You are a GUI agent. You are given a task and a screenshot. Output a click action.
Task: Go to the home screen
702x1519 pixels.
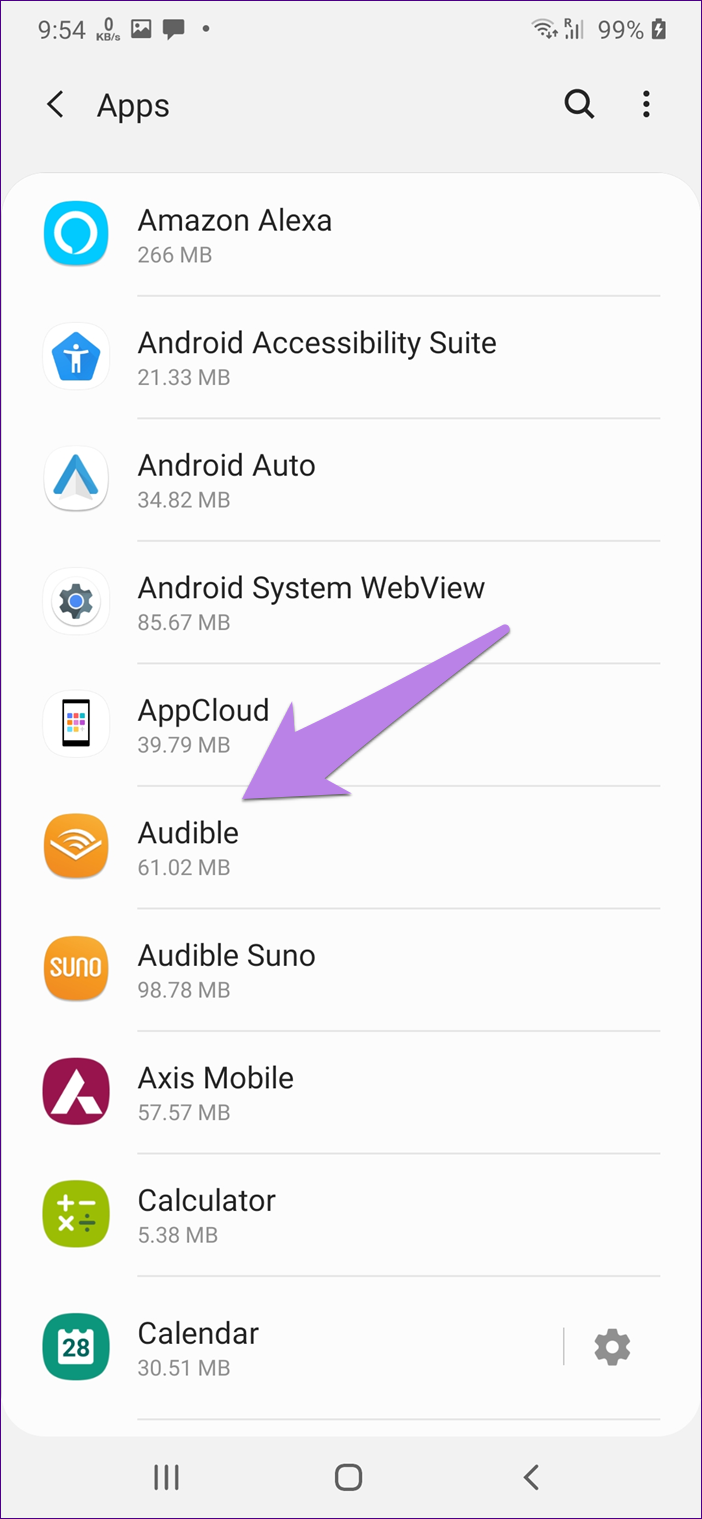point(348,1476)
